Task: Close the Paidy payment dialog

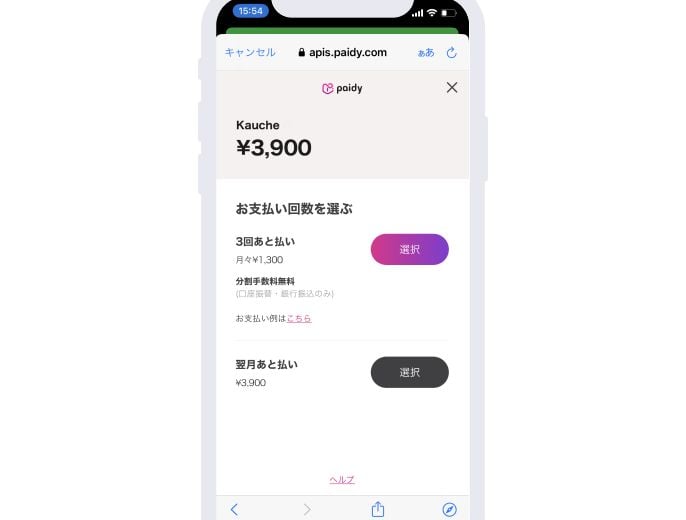Action: [x=452, y=88]
